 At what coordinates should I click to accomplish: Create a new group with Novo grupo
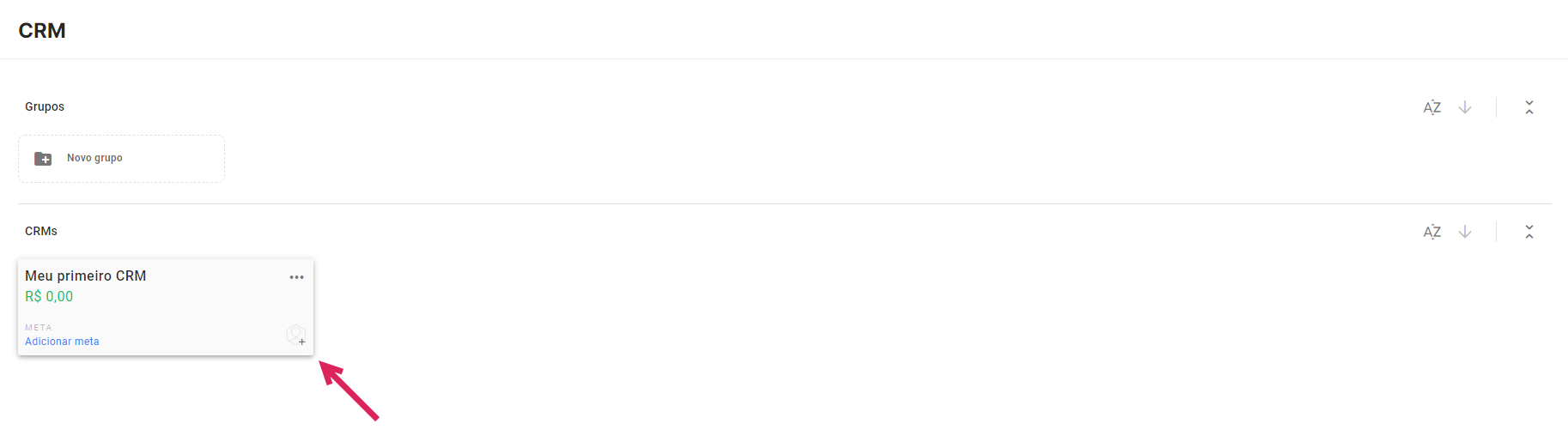click(121, 159)
